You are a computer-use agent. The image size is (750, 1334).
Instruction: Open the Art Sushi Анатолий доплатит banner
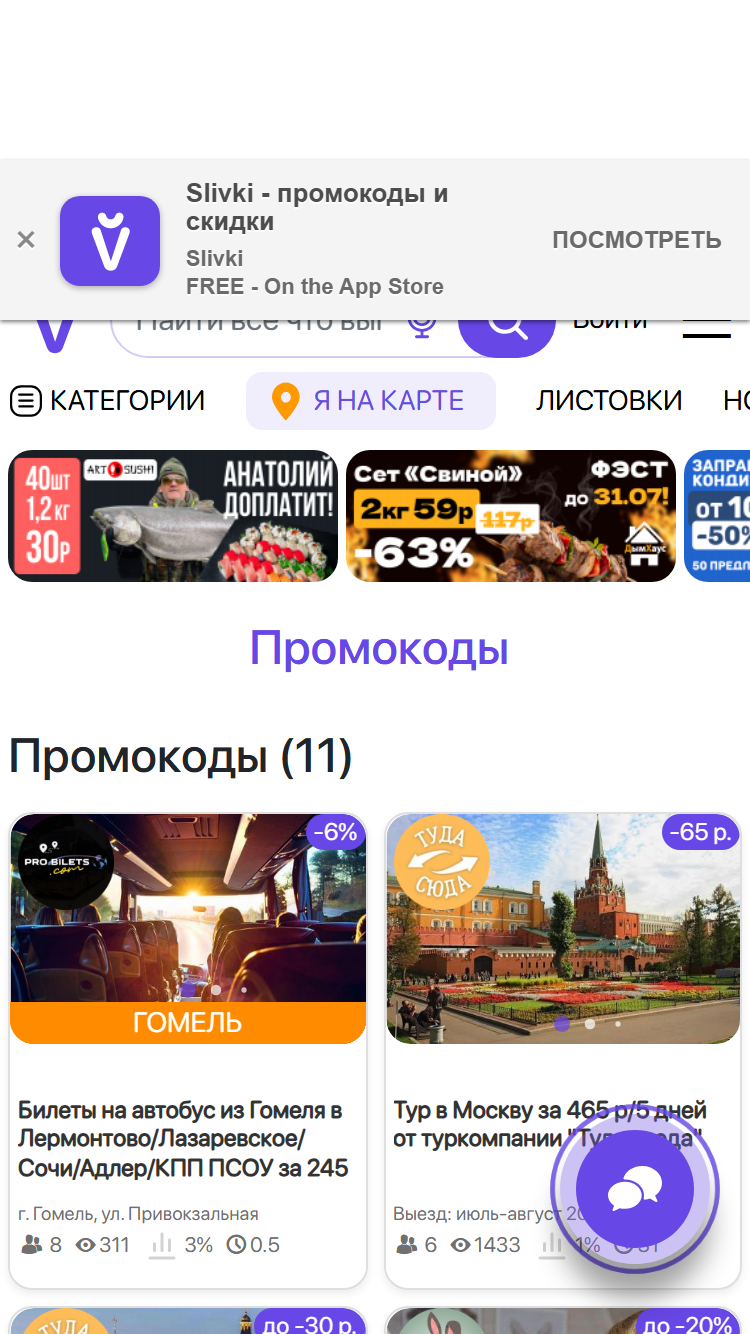(x=174, y=516)
